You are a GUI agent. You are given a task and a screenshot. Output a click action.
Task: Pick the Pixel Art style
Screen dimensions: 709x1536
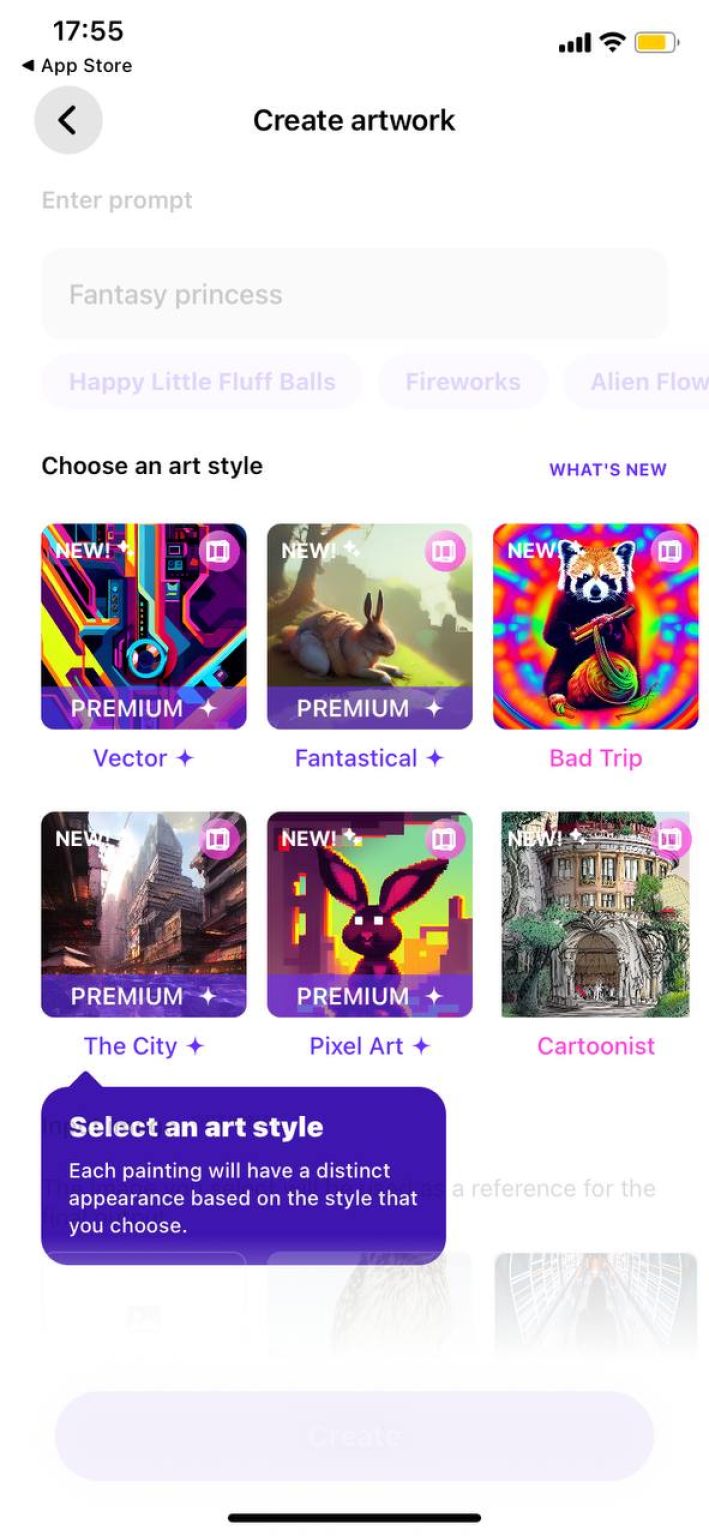(x=369, y=914)
